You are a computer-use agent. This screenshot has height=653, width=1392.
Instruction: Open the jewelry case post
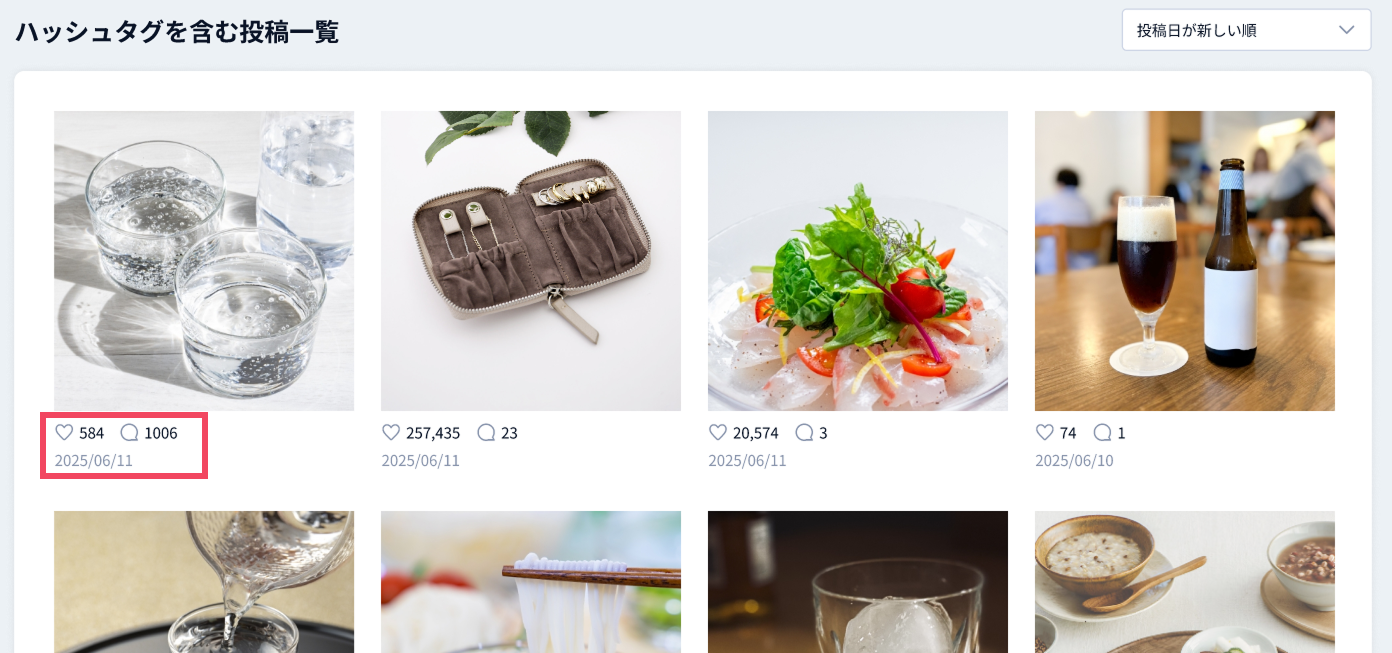(530, 260)
